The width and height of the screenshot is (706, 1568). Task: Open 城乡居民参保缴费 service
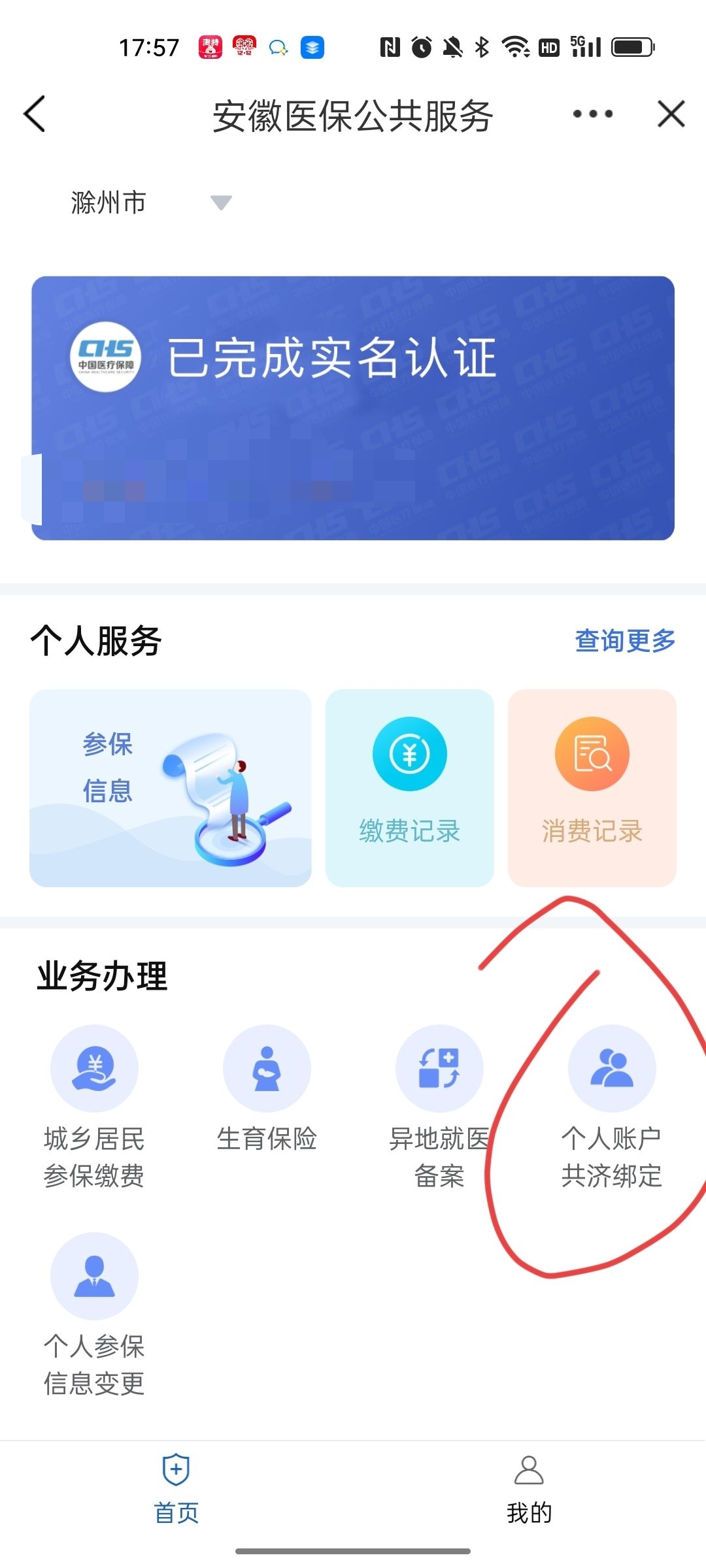coord(94,1104)
